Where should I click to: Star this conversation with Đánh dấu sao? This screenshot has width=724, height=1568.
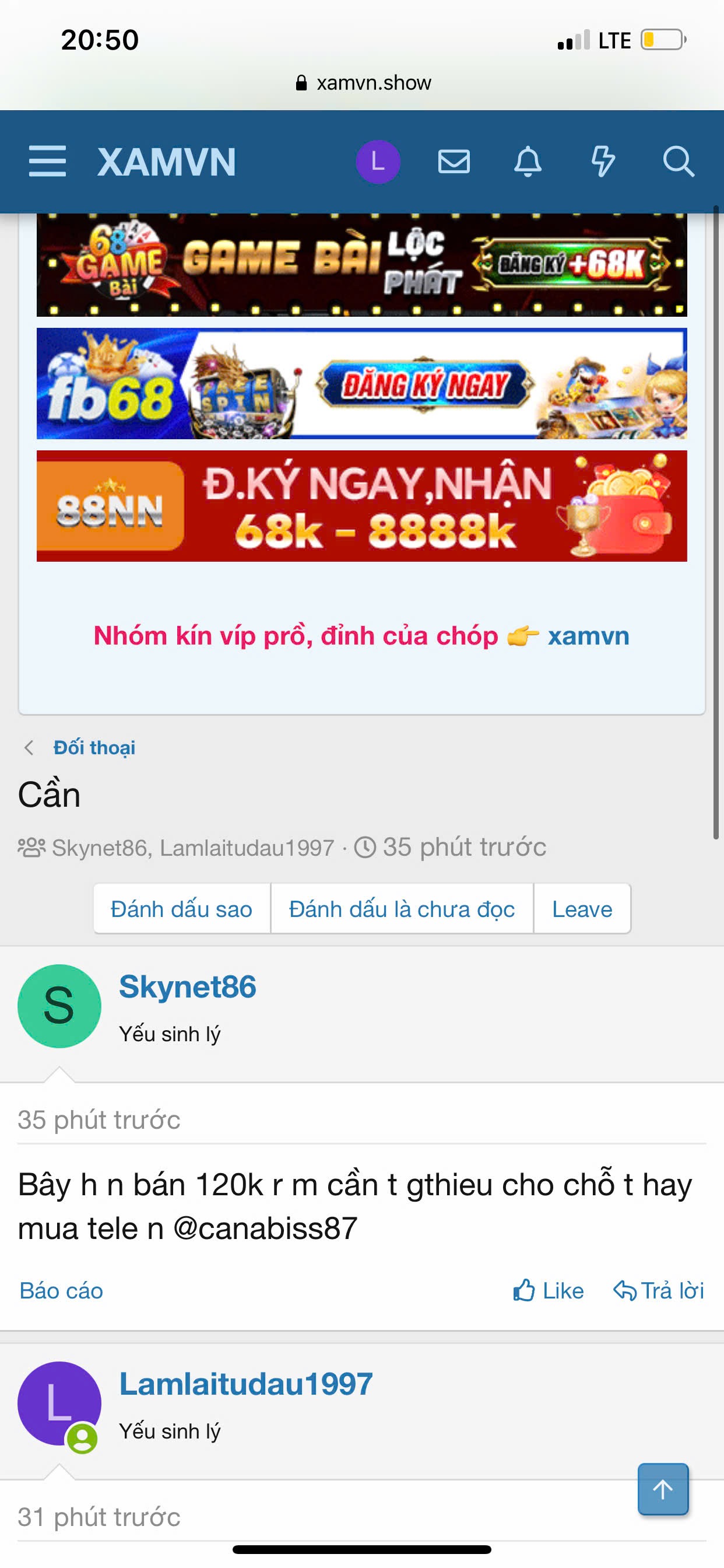coord(181,909)
